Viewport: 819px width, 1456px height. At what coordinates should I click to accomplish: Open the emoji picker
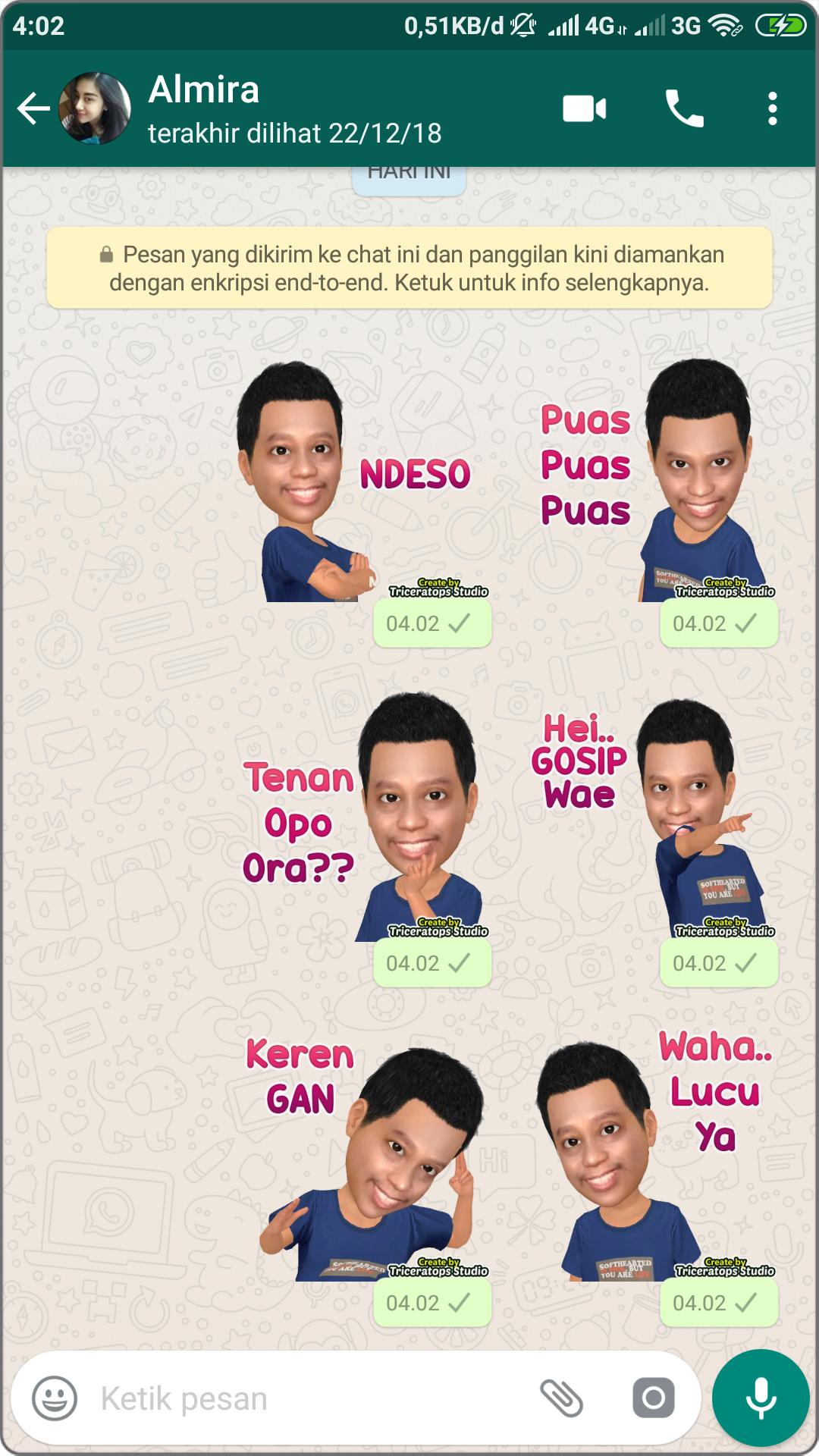coord(55,1398)
